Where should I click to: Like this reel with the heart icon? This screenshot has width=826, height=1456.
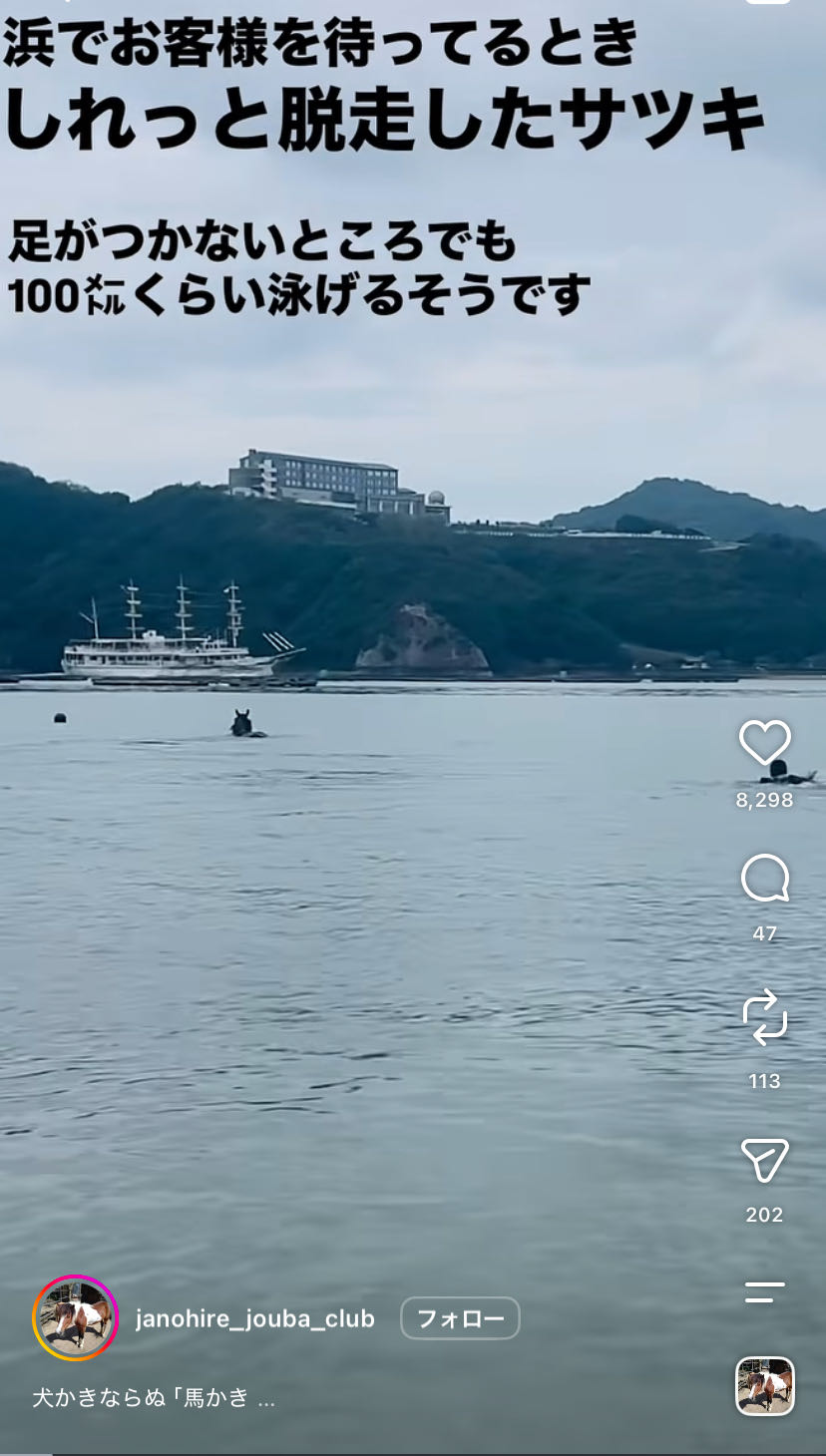(x=764, y=743)
